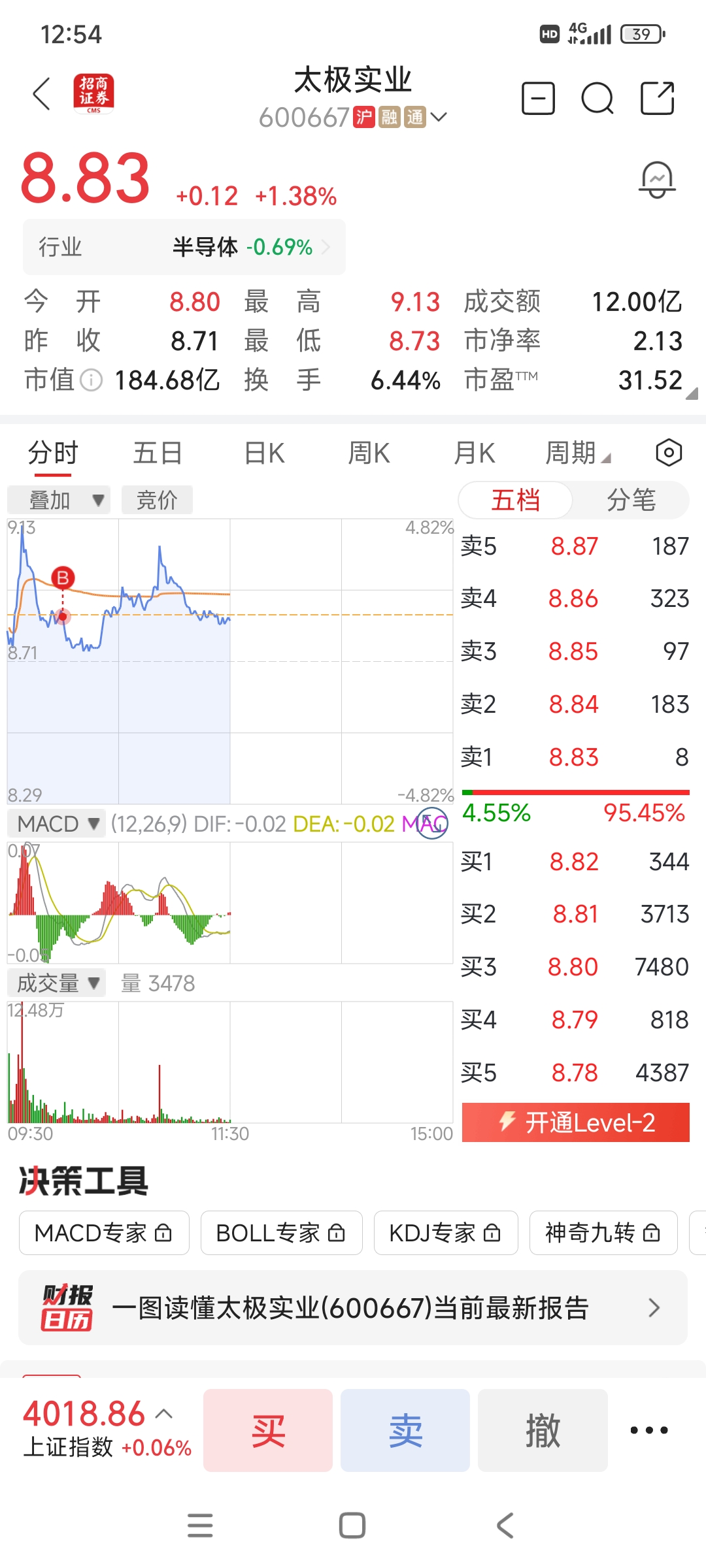The image size is (706, 1568).
Task: Tap the red 买 buy button
Action: [268, 1430]
